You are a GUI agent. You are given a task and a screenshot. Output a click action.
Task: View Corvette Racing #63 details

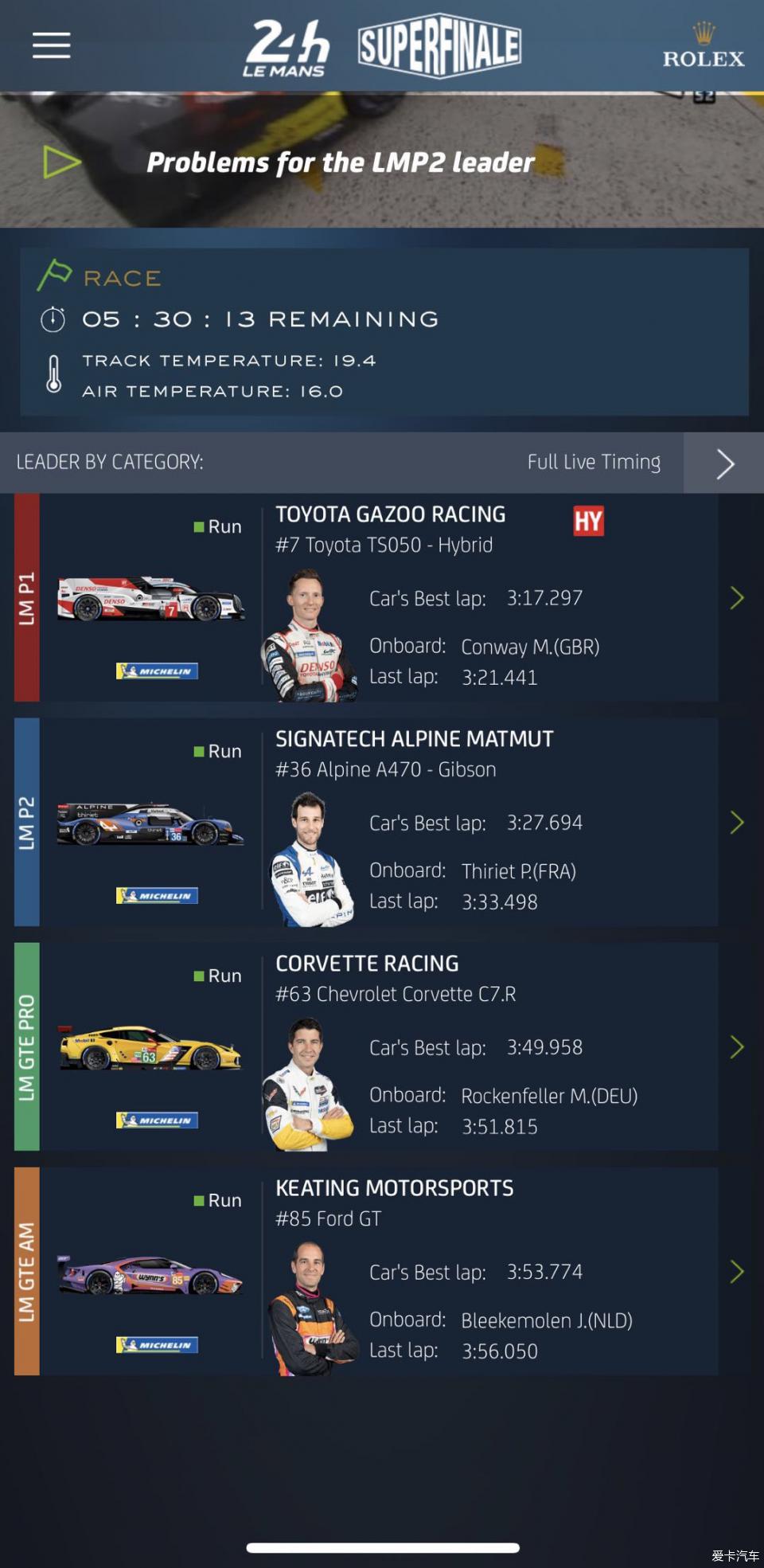(x=737, y=1047)
